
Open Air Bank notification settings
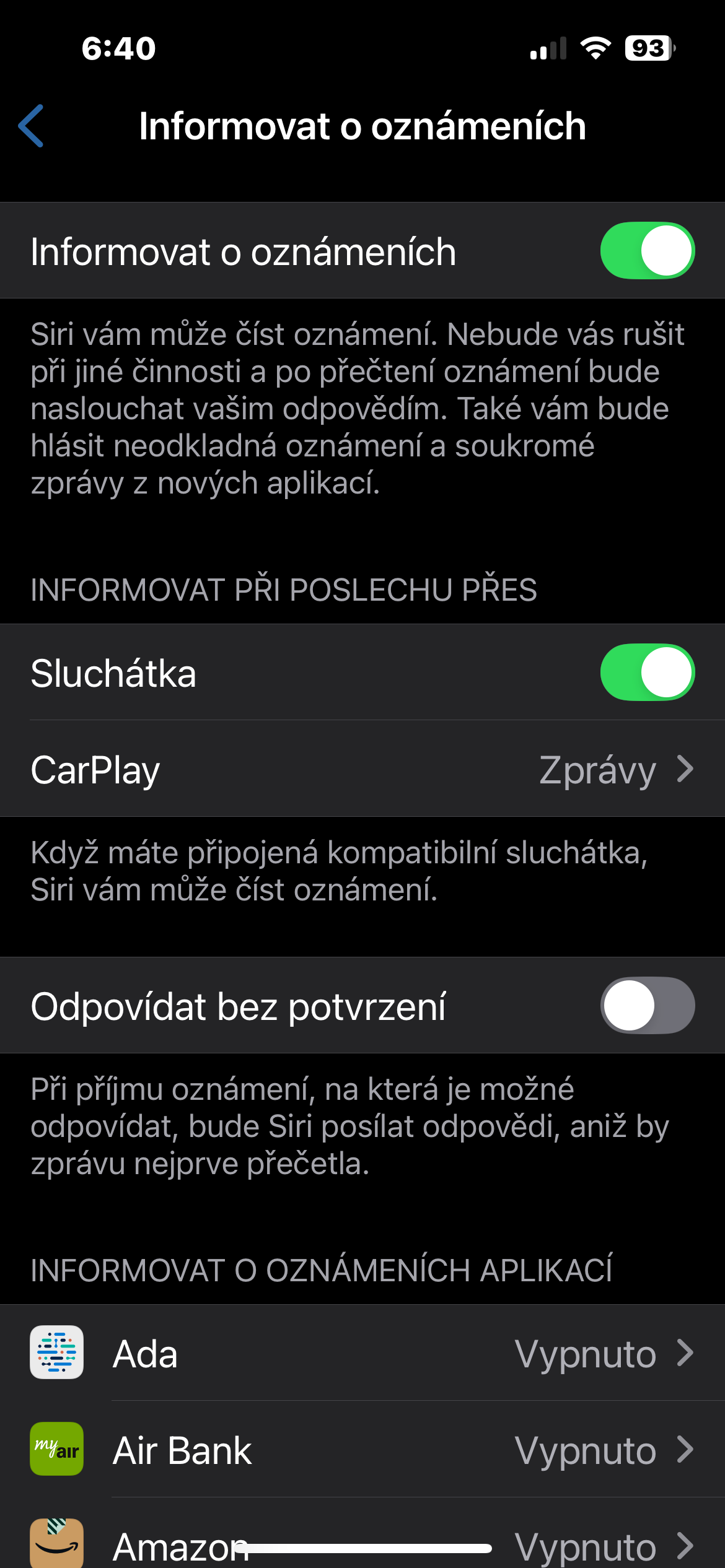(x=362, y=1450)
